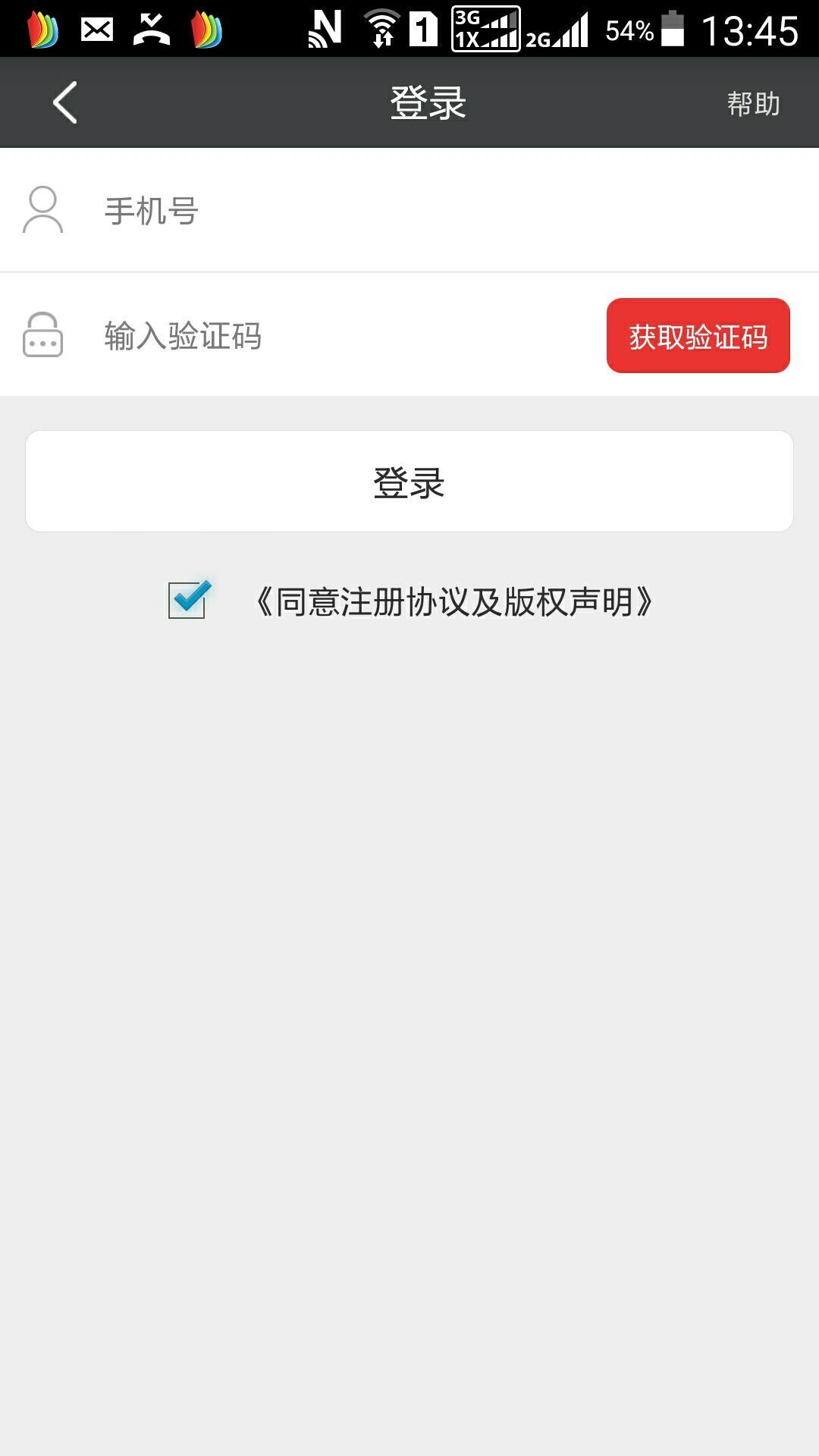Open the 《同意注册协议及版权声明》 agreement link
The image size is (819, 1456).
point(455,598)
